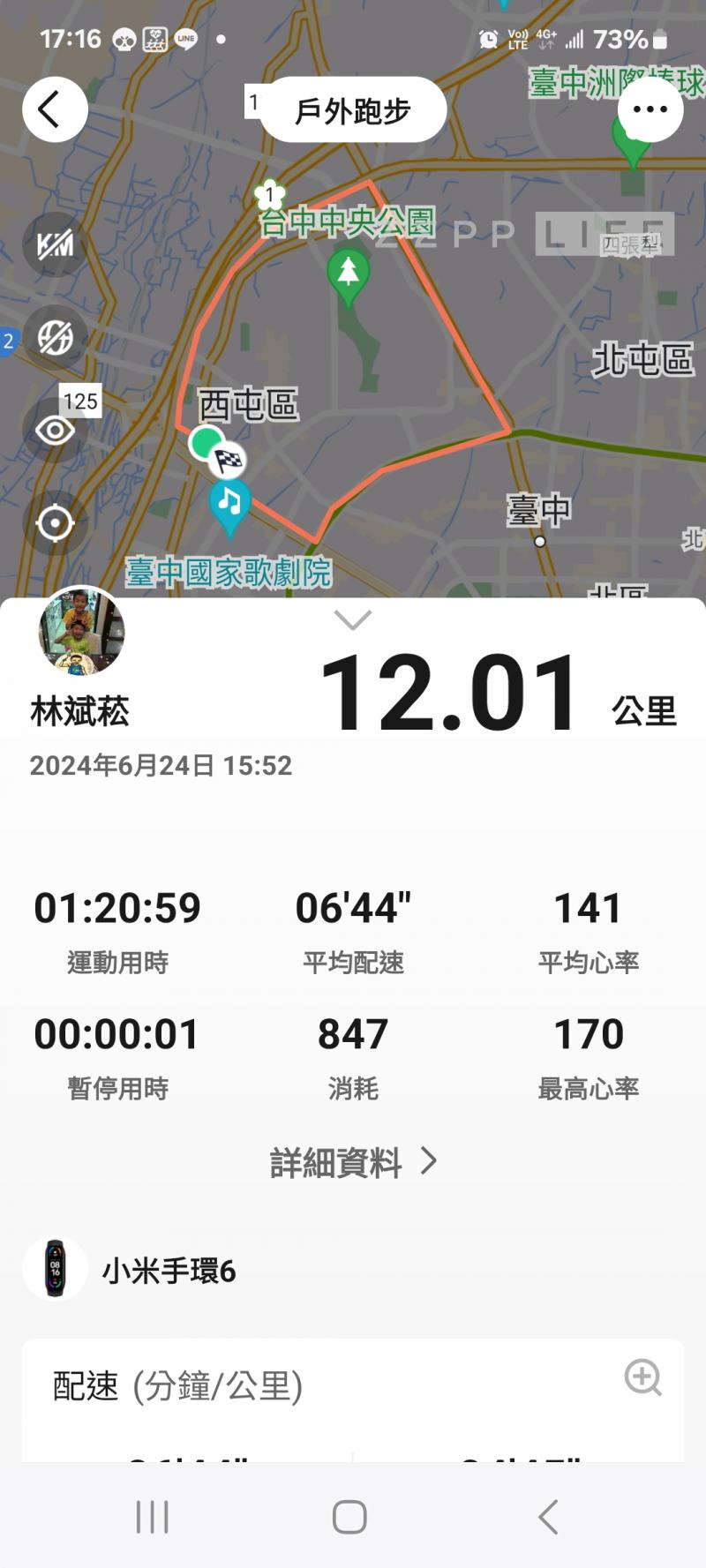Open the three-dot overflow menu
The height and width of the screenshot is (1568, 706).
[650, 109]
